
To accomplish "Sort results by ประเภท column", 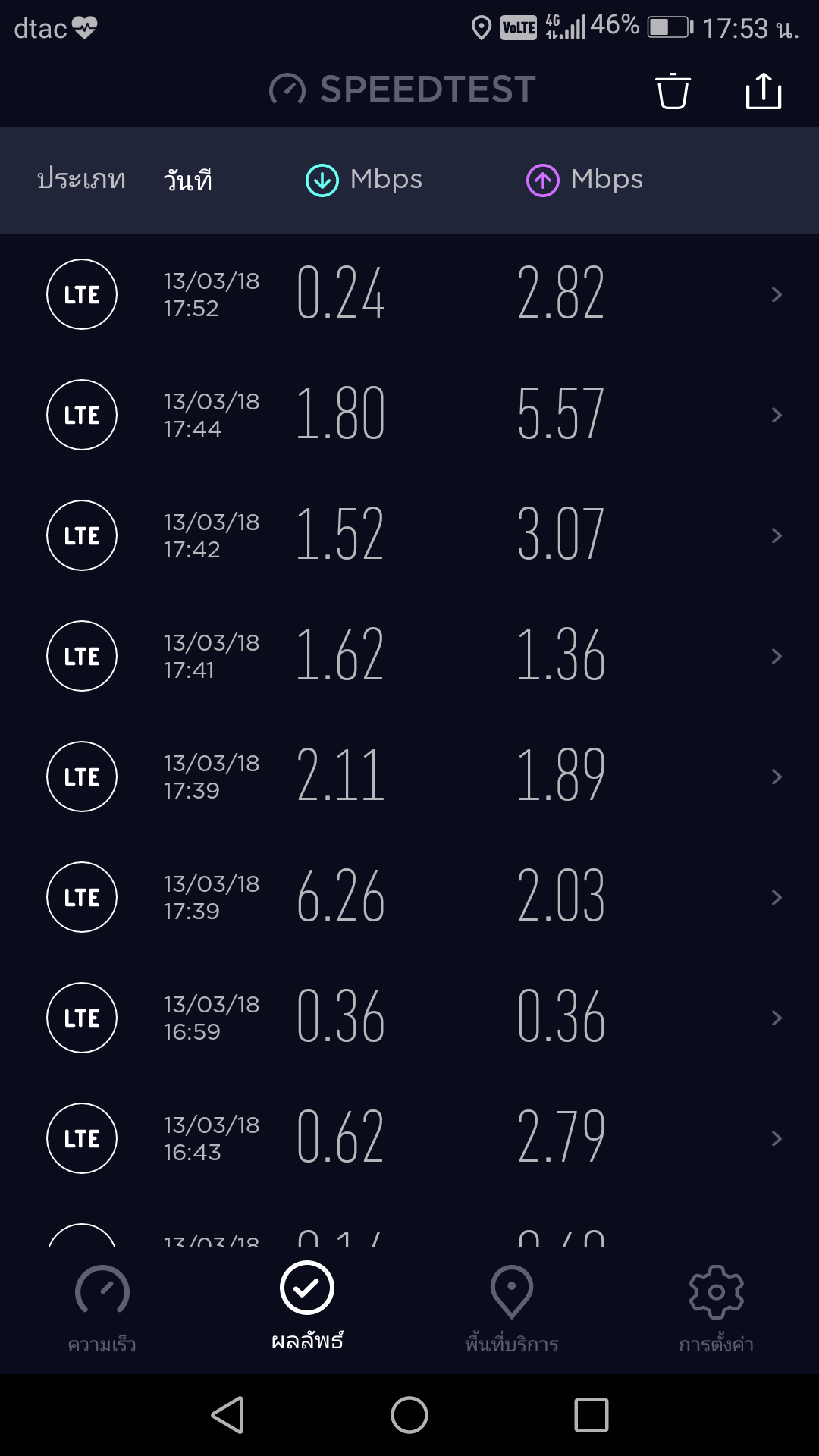I will 81,180.
